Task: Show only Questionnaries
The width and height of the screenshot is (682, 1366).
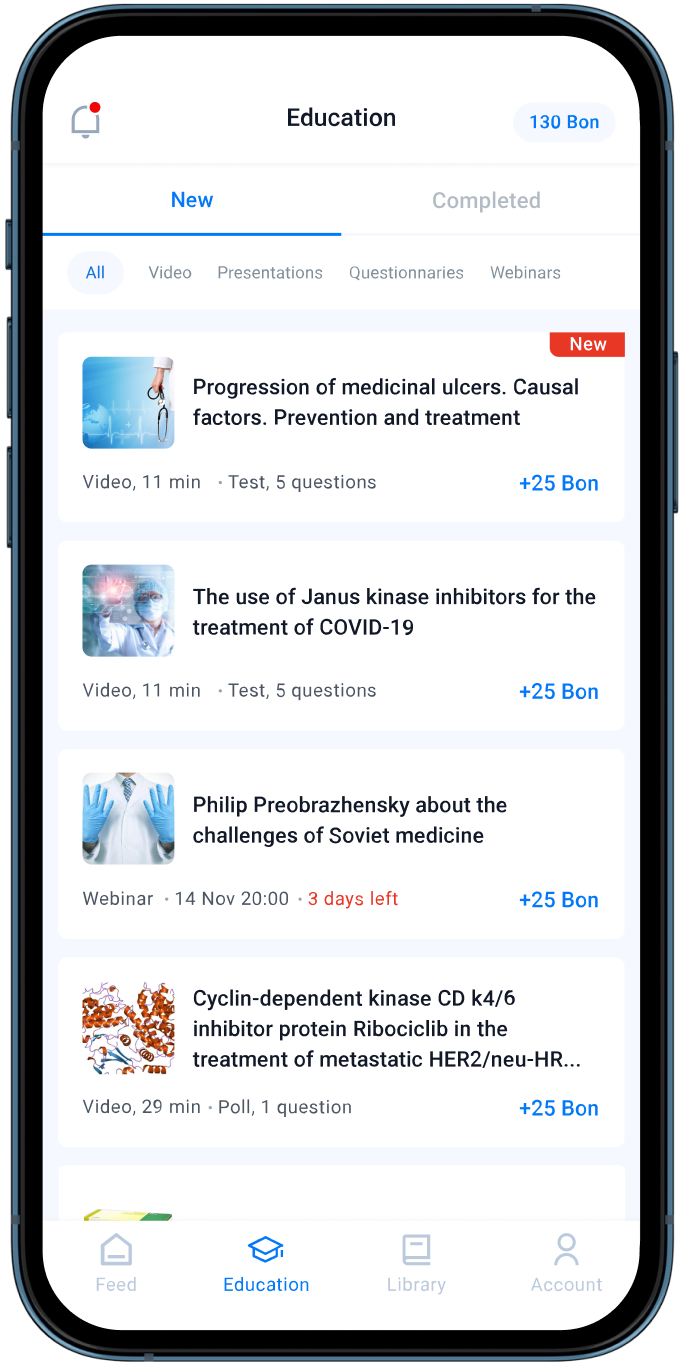Action: click(x=406, y=272)
